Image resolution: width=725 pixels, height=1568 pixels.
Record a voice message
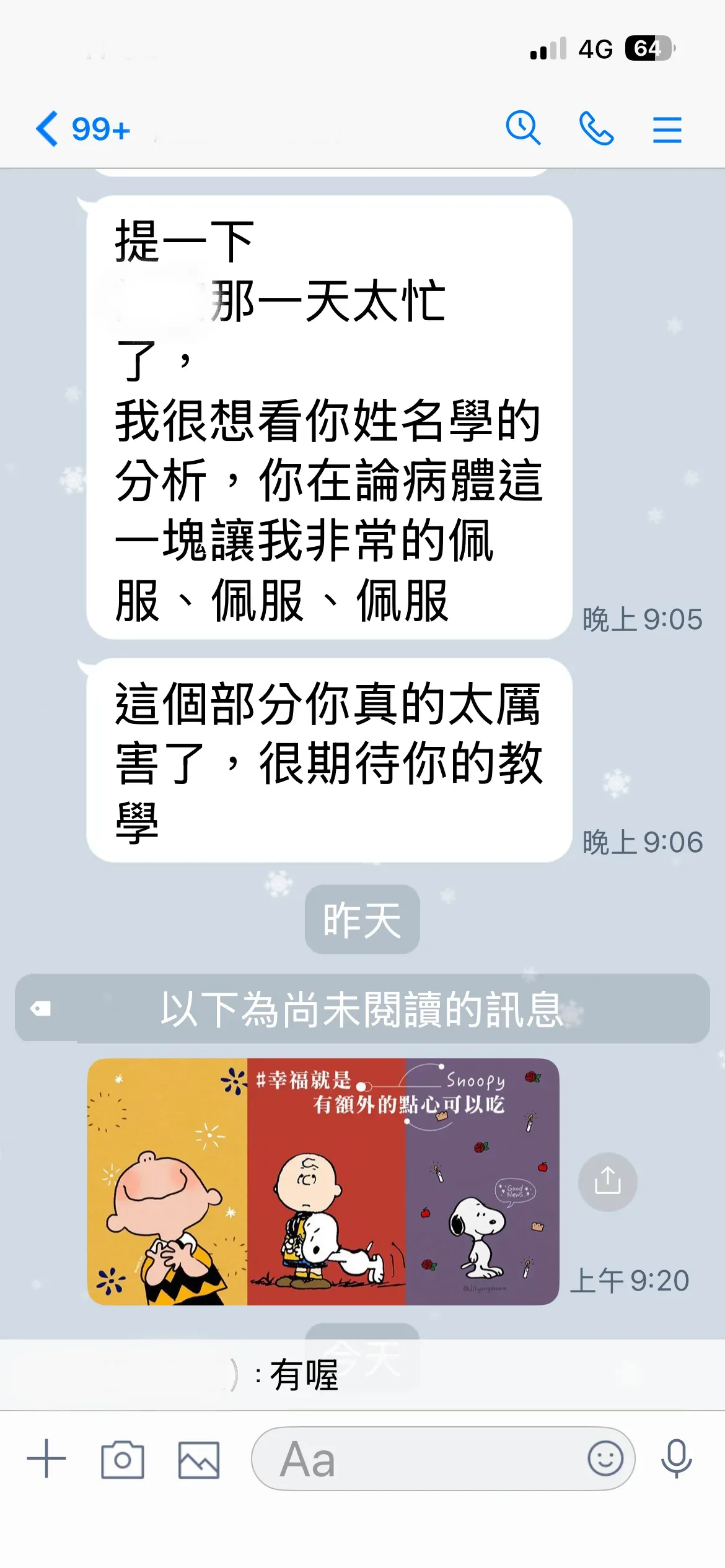coord(676,1458)
